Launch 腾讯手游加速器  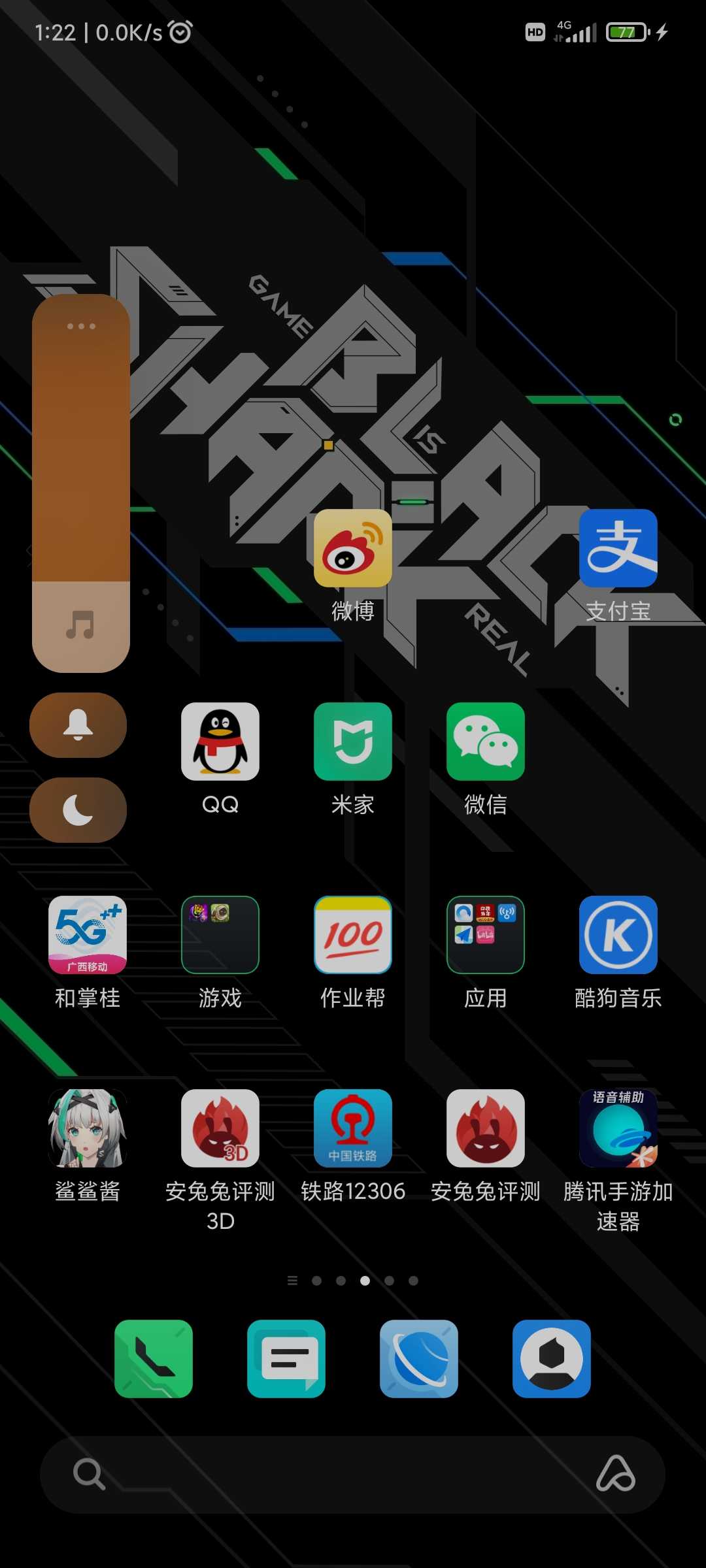pyautogui.click(x=618, y=1128)
